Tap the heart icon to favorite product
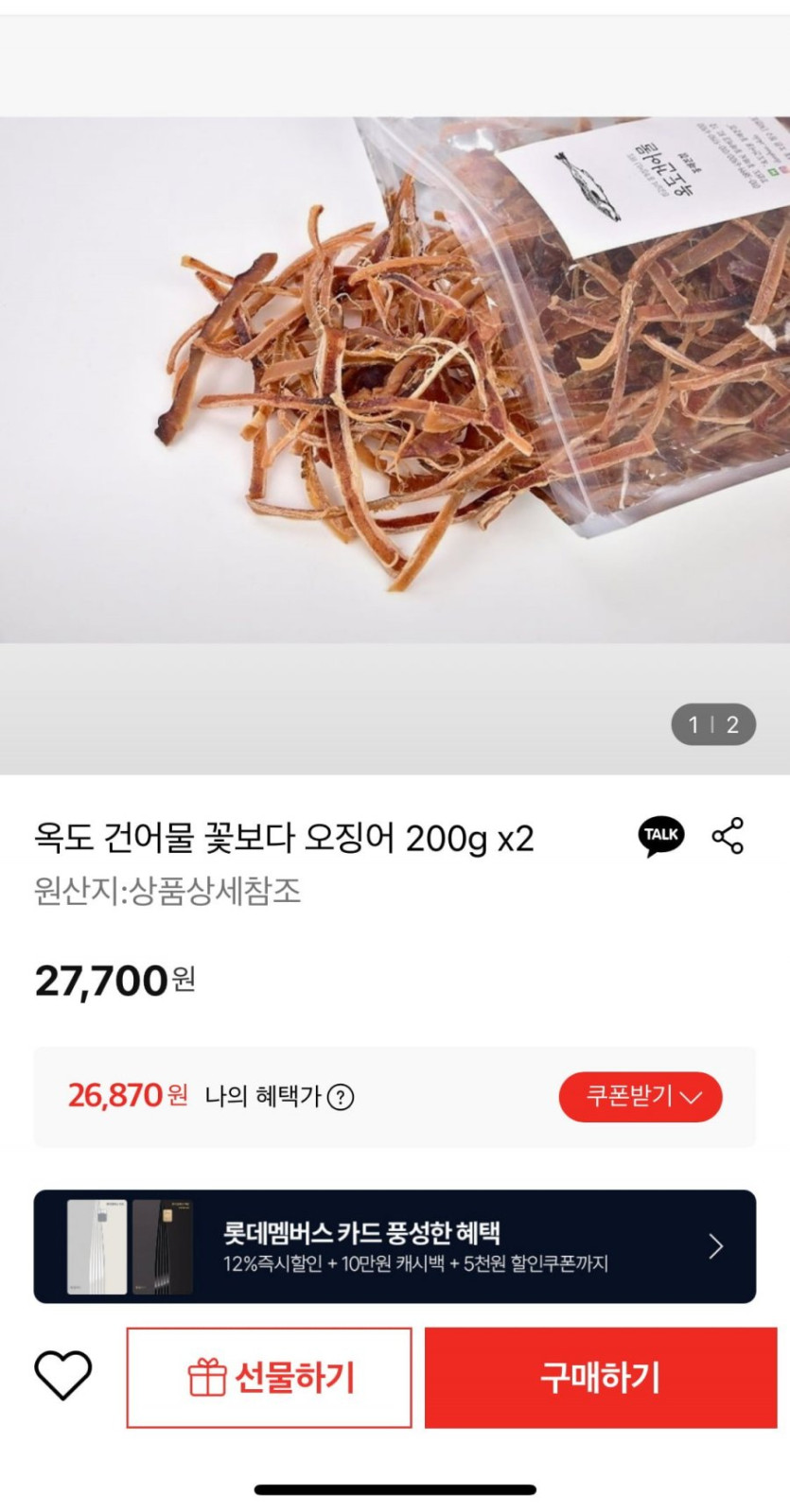Viewport: 790px width, 1512px height. pyautogui.click(x=62, y=1378)
